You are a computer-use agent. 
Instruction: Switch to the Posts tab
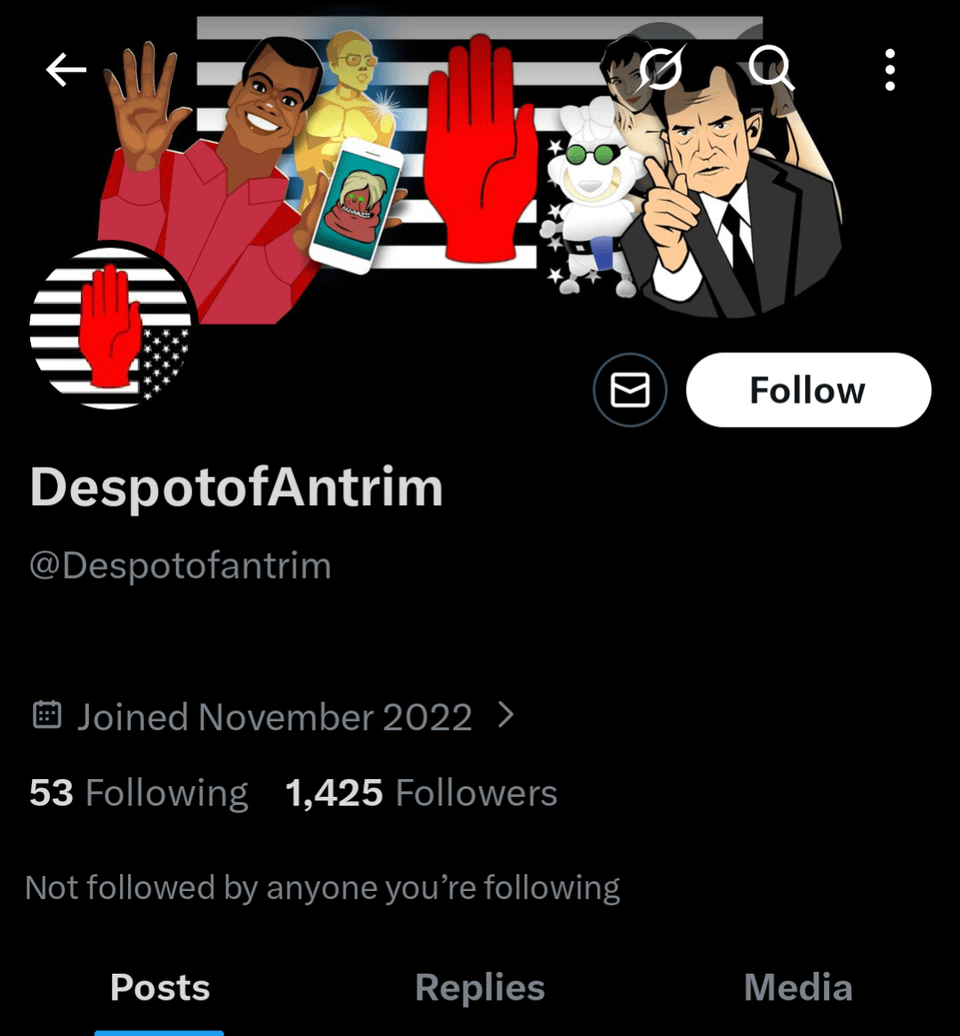pyautogui.click(x=160, y=988)
